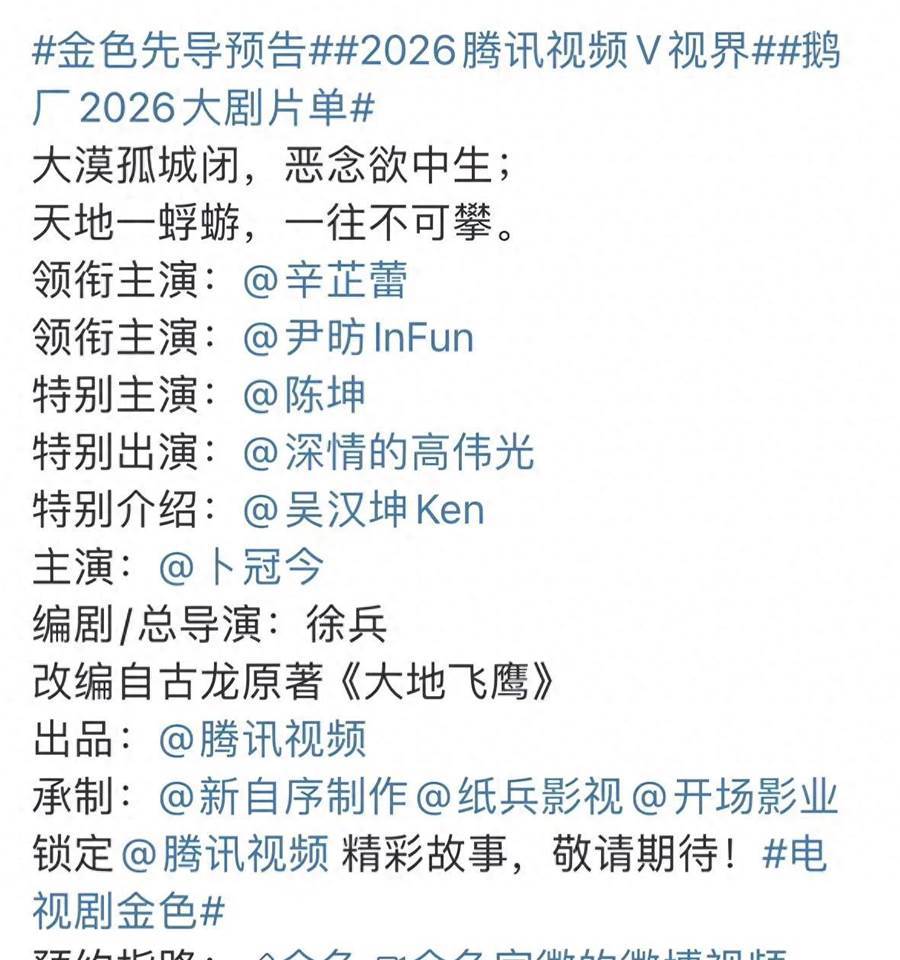Open the @纸兵影视 mention
900x960 pixels.
pos(518,797)
